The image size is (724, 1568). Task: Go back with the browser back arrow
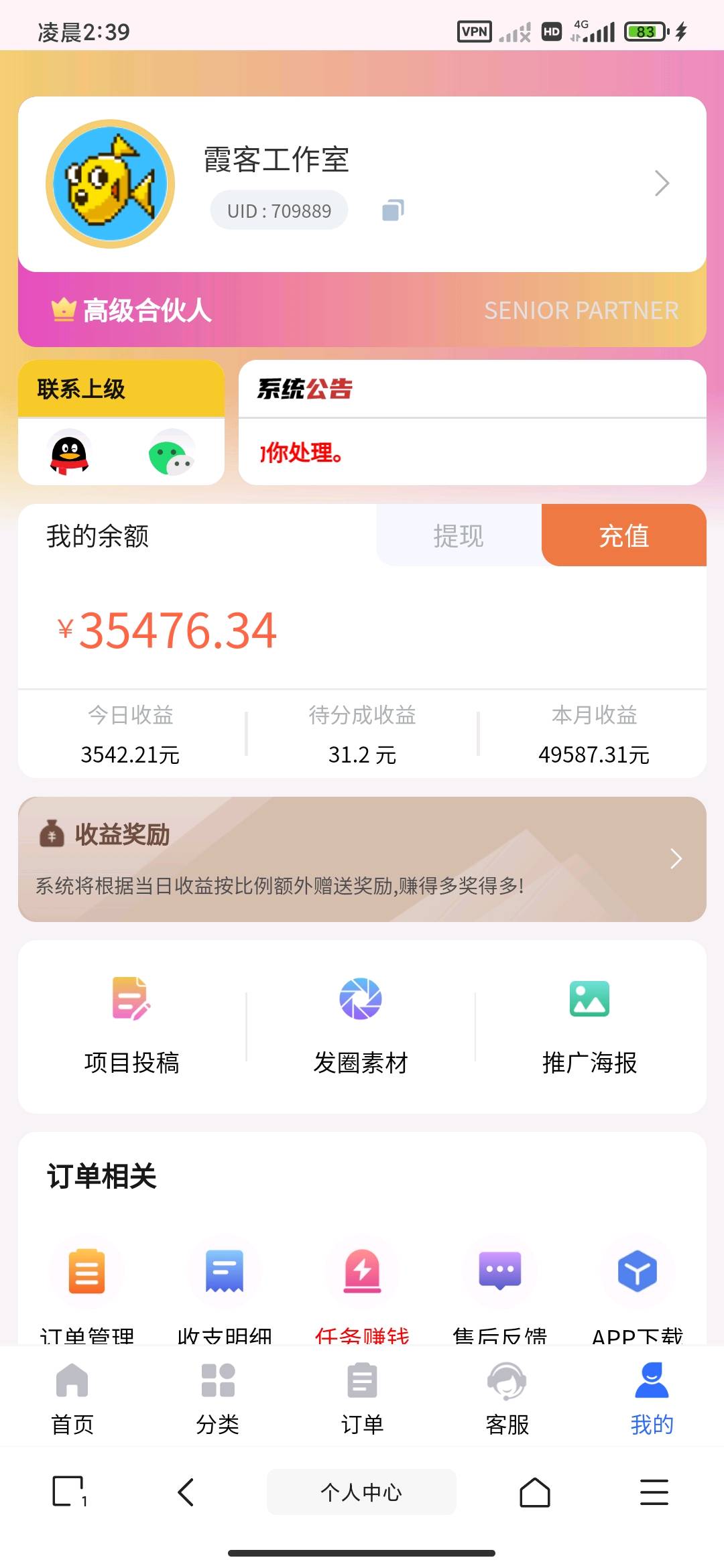[186, 1492]
